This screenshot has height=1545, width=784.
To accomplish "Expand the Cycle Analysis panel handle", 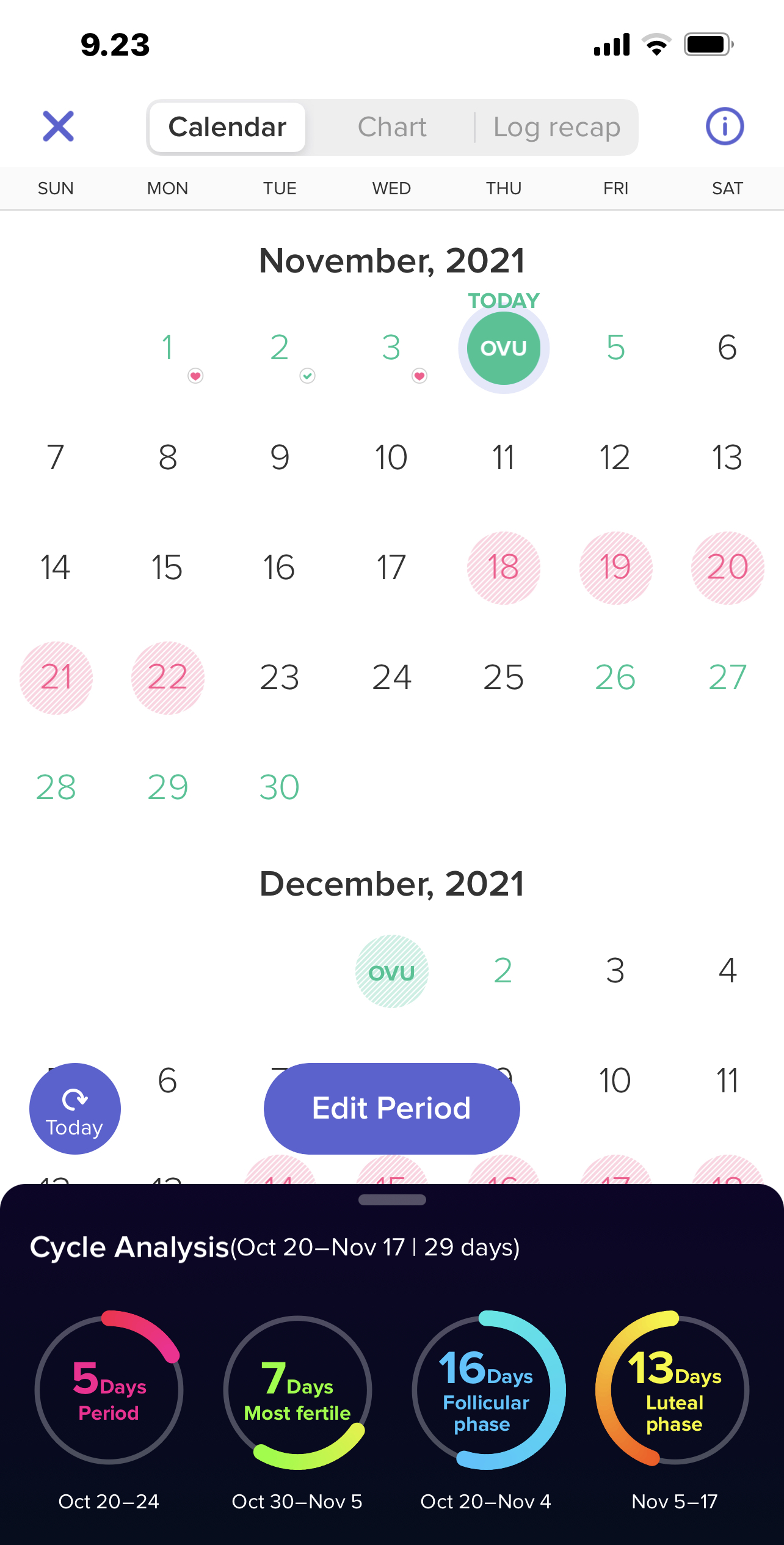I will [392, 1200].
